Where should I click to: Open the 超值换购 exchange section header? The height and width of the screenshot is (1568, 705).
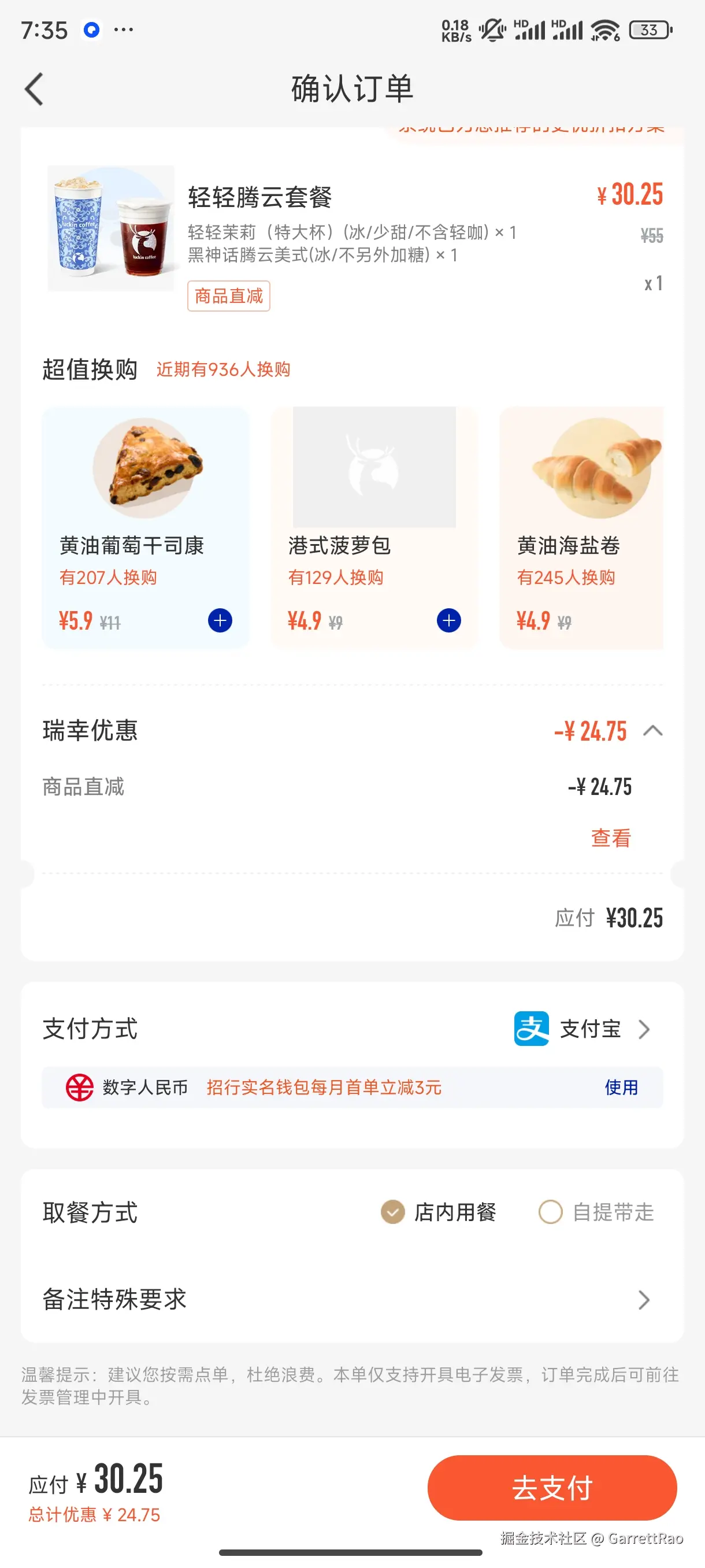point(90,368)
